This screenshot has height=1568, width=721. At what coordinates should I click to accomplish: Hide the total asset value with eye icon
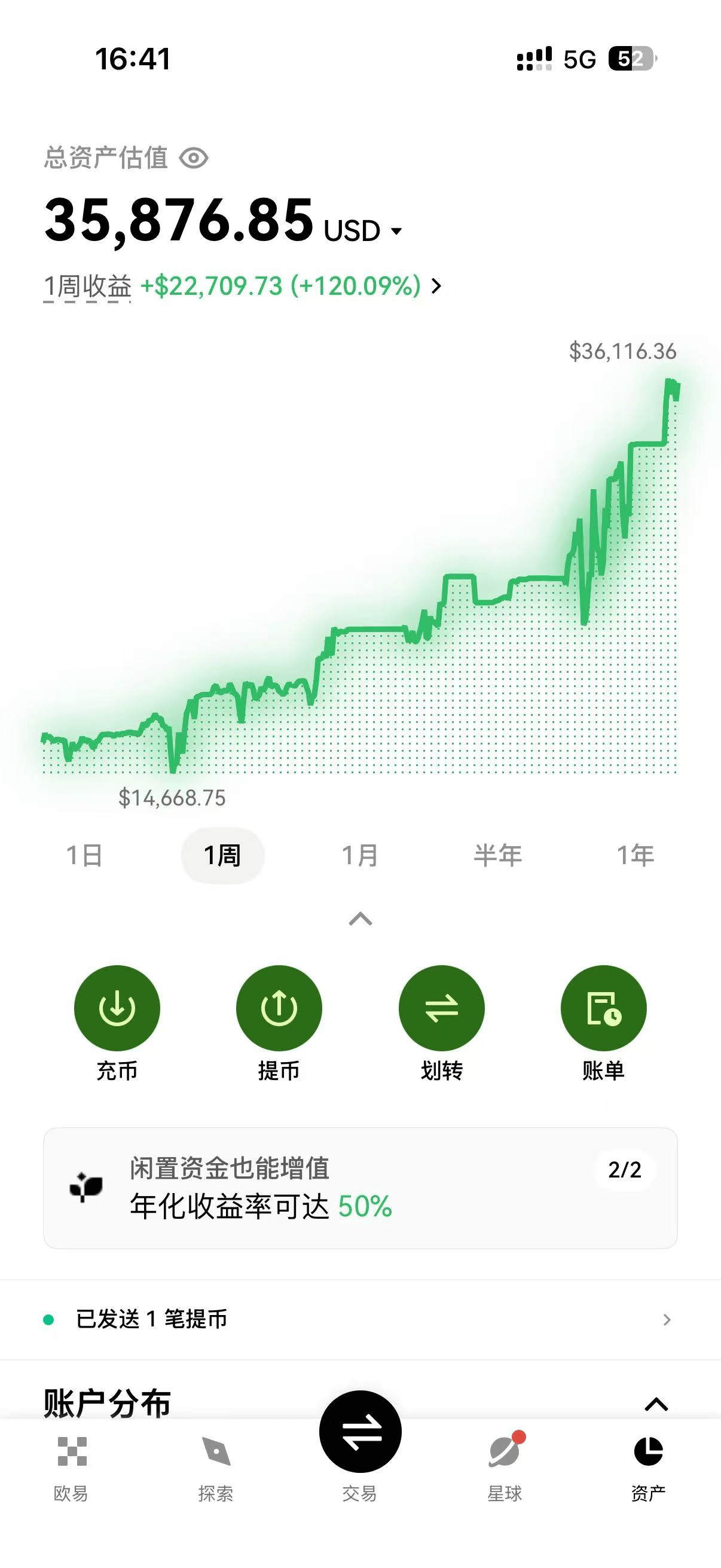[x=194, y=158]
